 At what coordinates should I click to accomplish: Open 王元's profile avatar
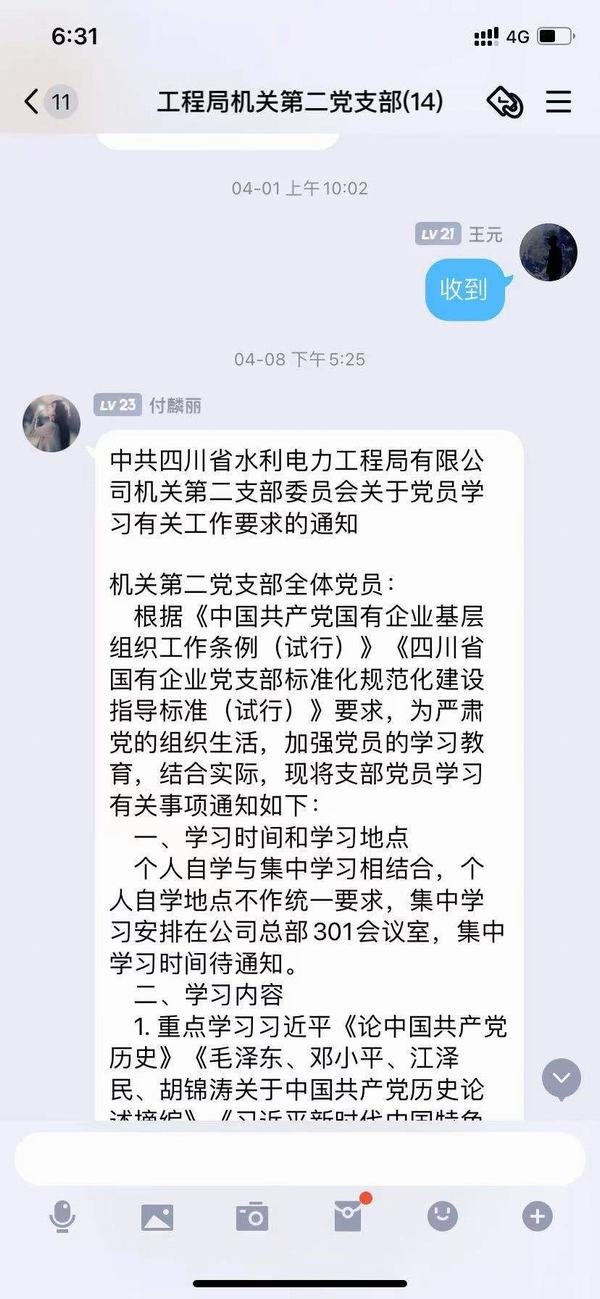(x=549, y=251)
